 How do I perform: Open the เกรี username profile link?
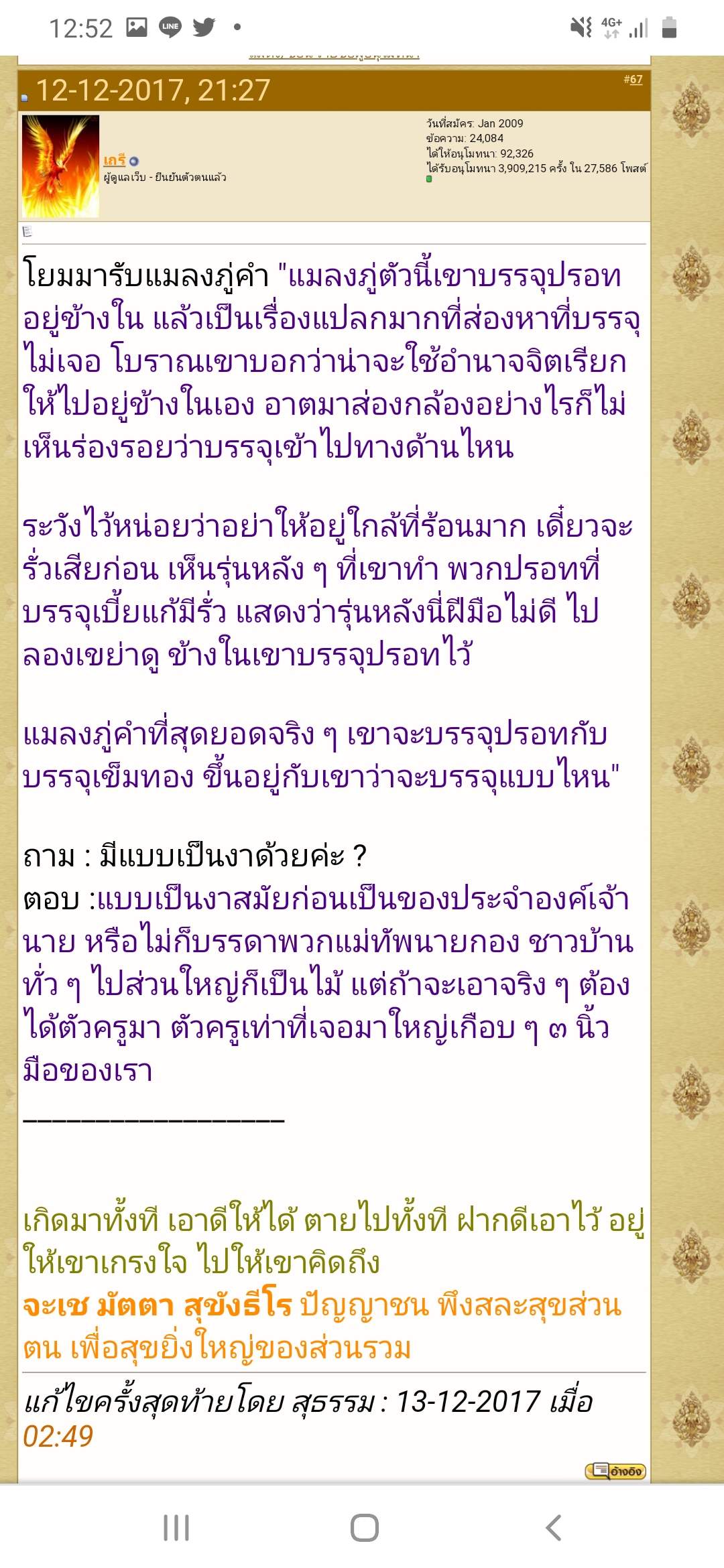click(x=115, y=159)
